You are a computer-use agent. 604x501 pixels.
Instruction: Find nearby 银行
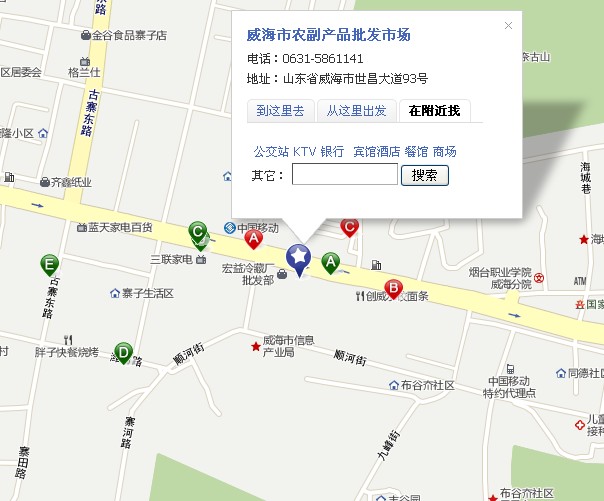(x=332, y=152)
